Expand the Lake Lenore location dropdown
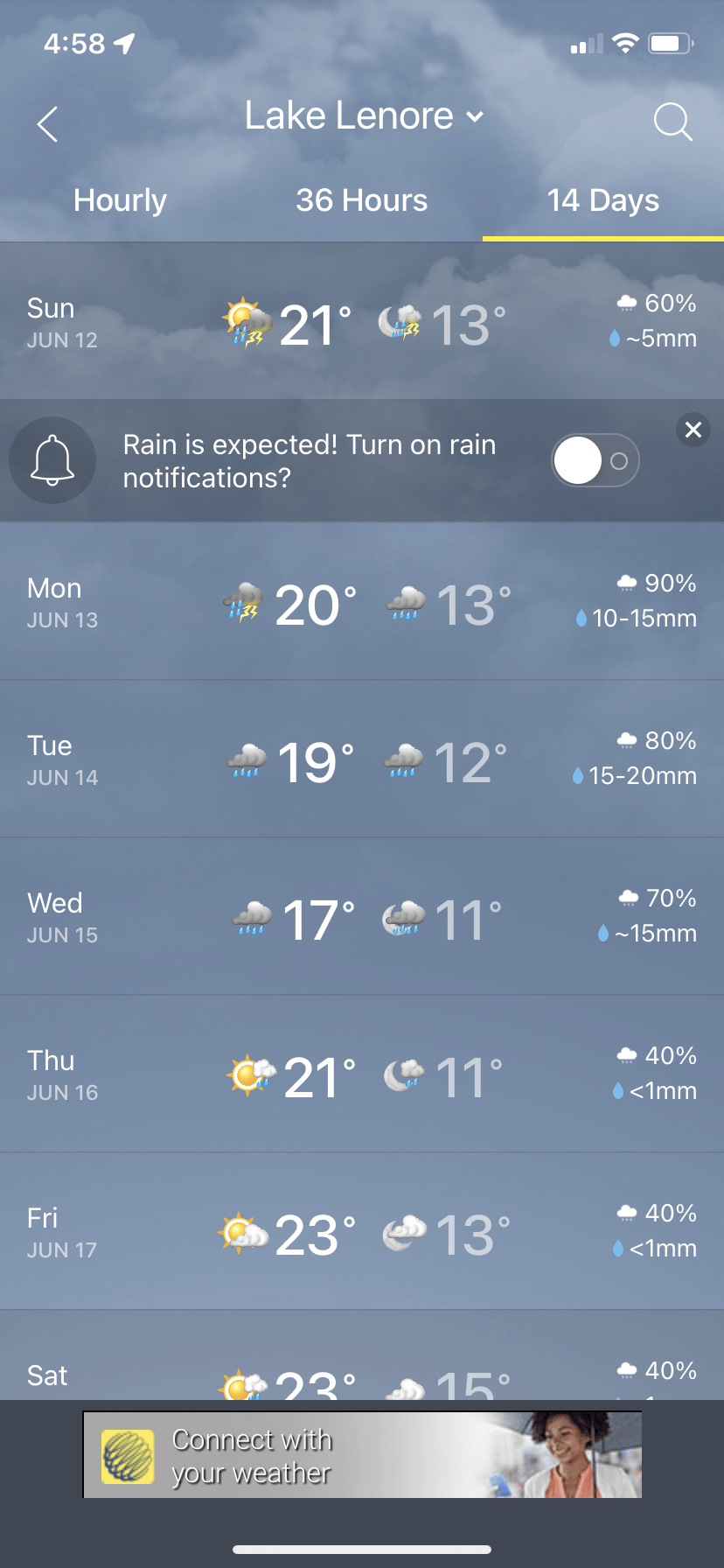This screenshot has width=724, height=1568. coord(363,116)
